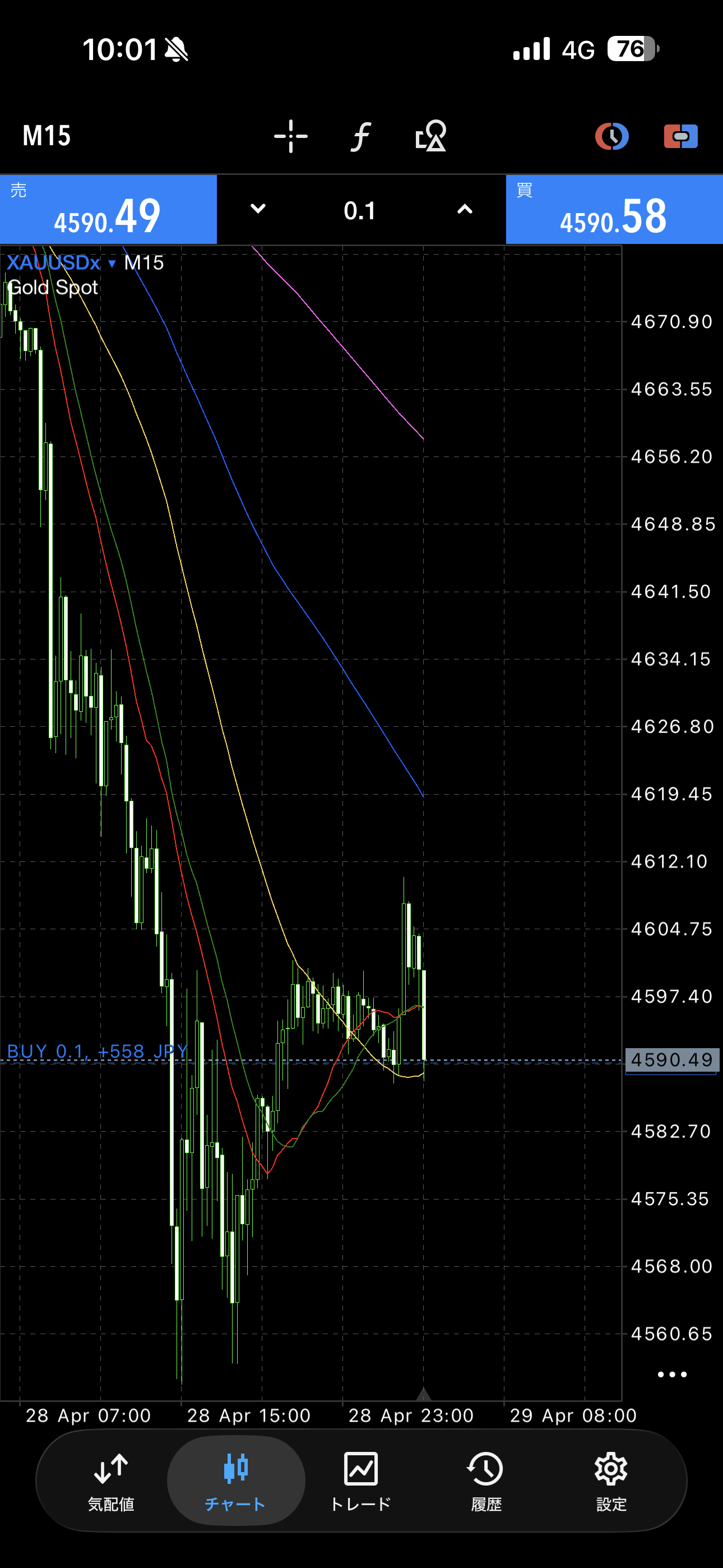The height and width of the screenshot is (1568, 723).
Task: Go to the トレード trade tab
Action: click(360, 1481)
